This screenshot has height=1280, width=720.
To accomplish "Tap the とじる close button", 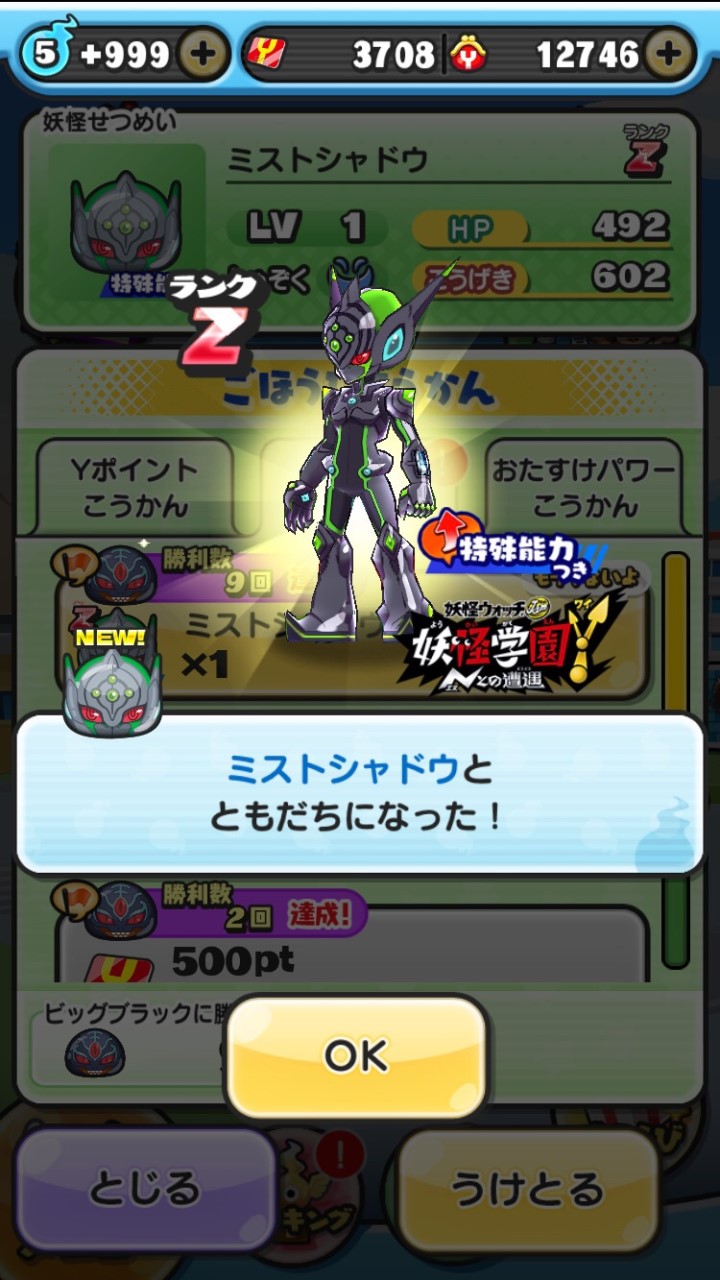I will click(145, 1189).
